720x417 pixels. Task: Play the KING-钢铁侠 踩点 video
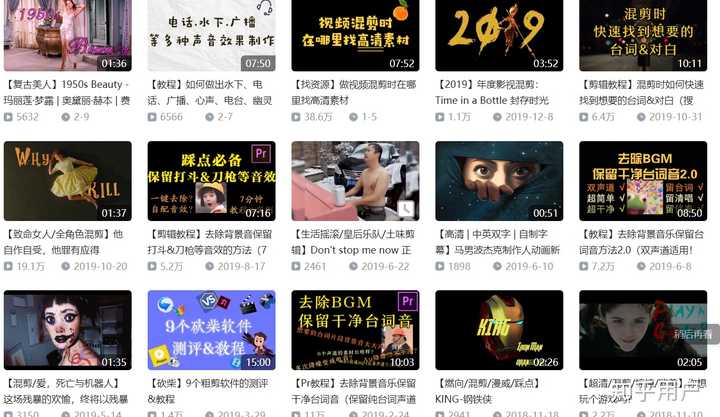coord(499,330)
